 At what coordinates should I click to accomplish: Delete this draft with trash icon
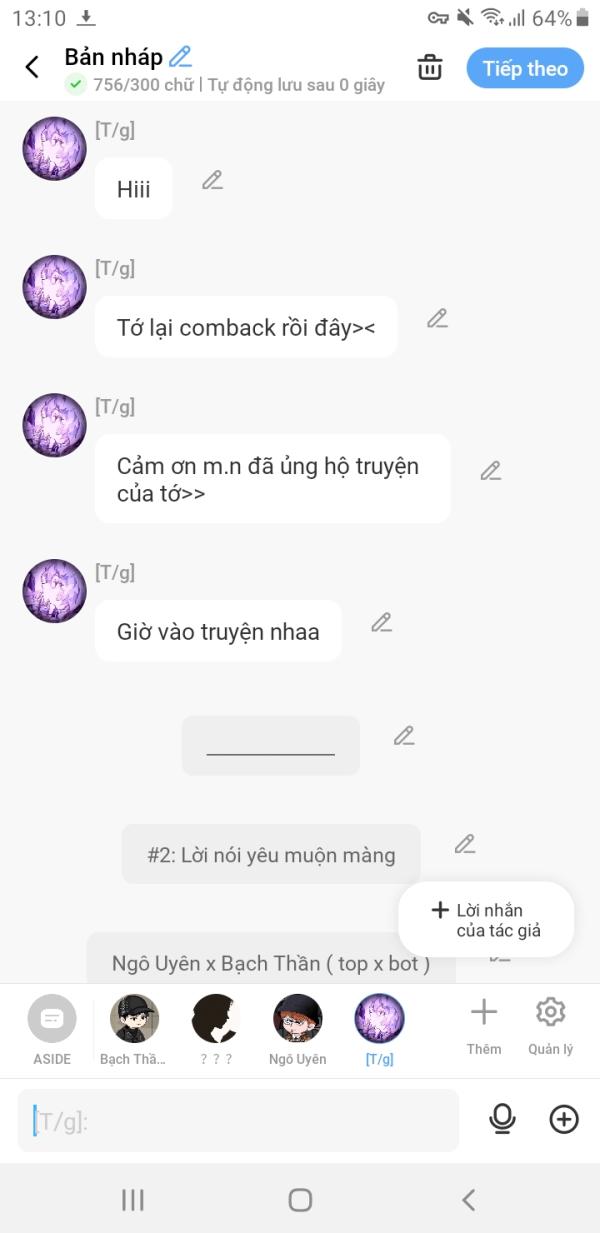(x=430, y=68)
